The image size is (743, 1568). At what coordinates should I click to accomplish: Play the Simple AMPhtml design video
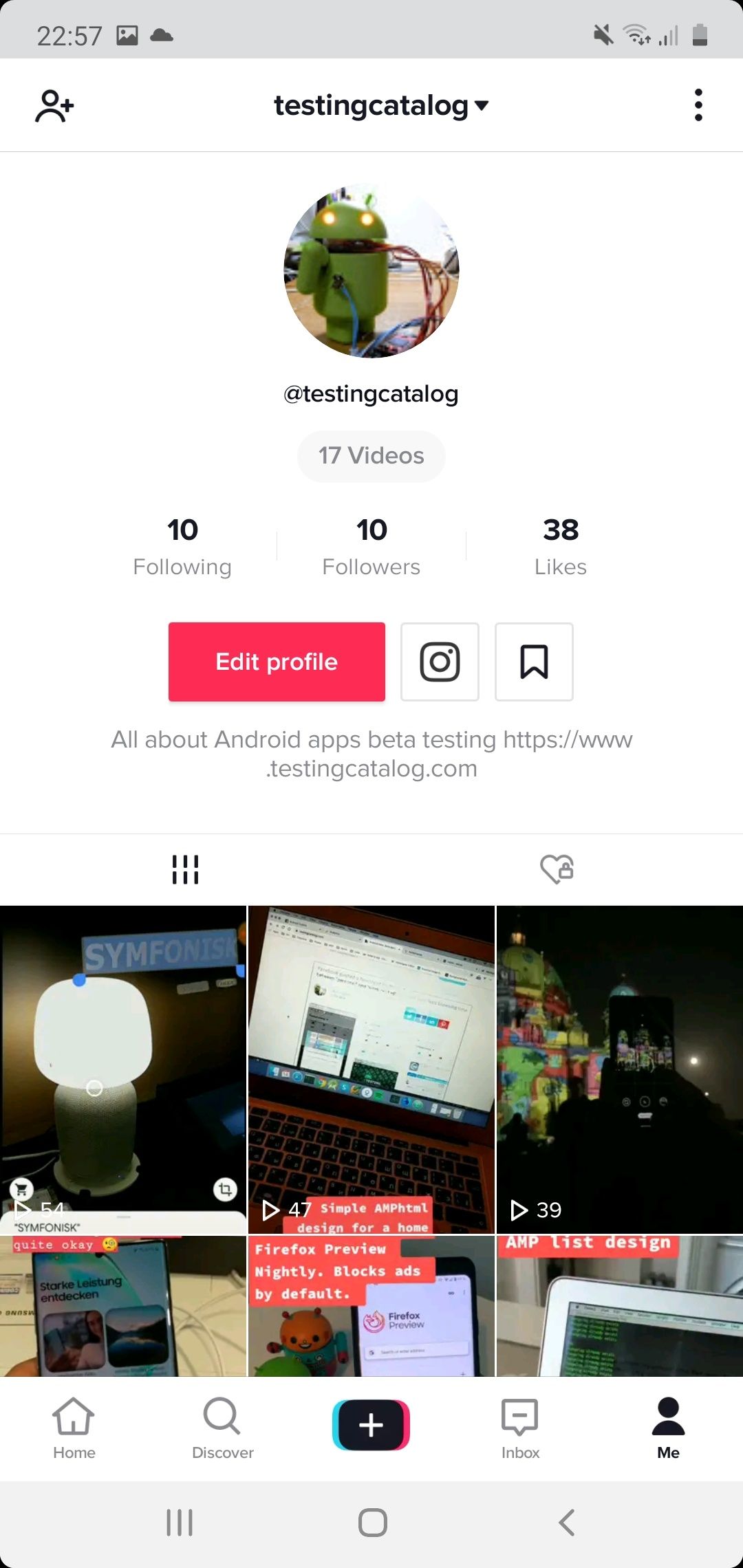coord(371,1069)
